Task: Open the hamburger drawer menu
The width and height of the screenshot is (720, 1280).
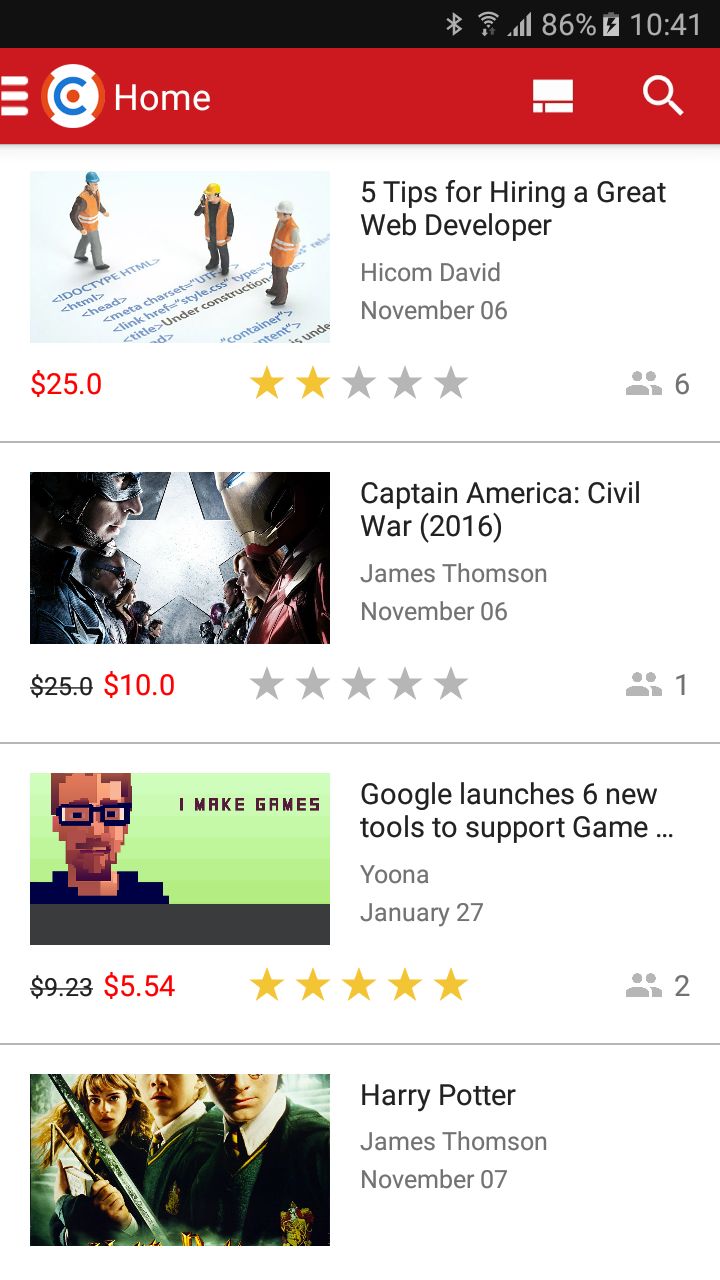Action: tap(14, 96)
